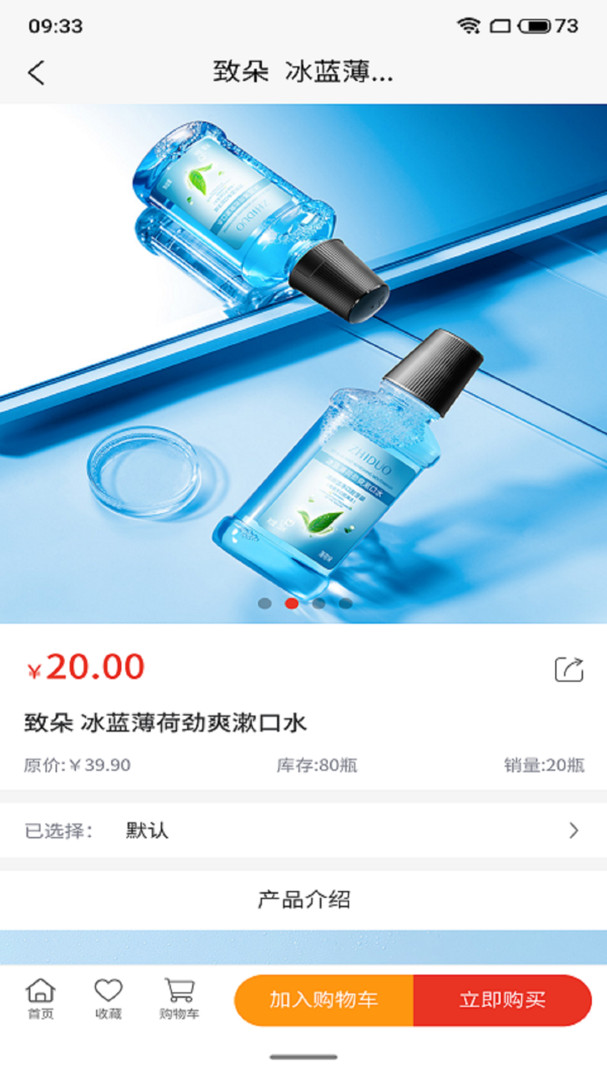Go back using the top-left arrow

(x=37, y=72)
